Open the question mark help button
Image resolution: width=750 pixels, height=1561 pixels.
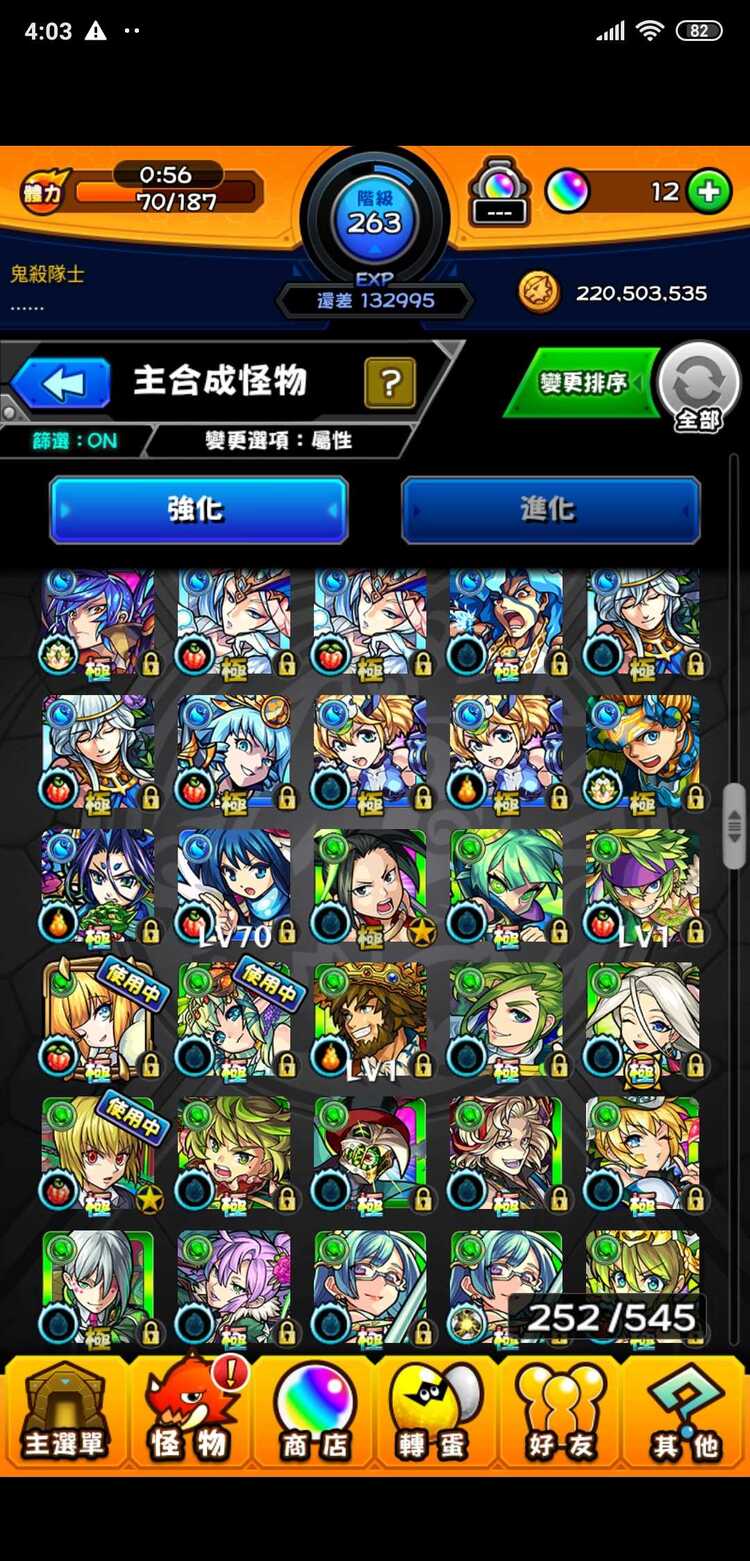point(390,383)
